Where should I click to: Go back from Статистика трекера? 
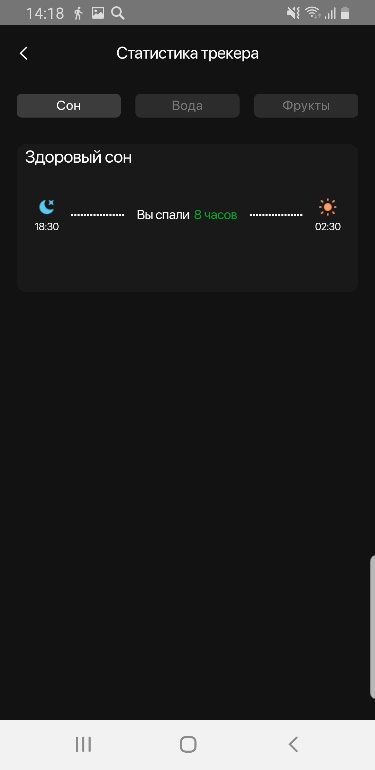(24, 54)
